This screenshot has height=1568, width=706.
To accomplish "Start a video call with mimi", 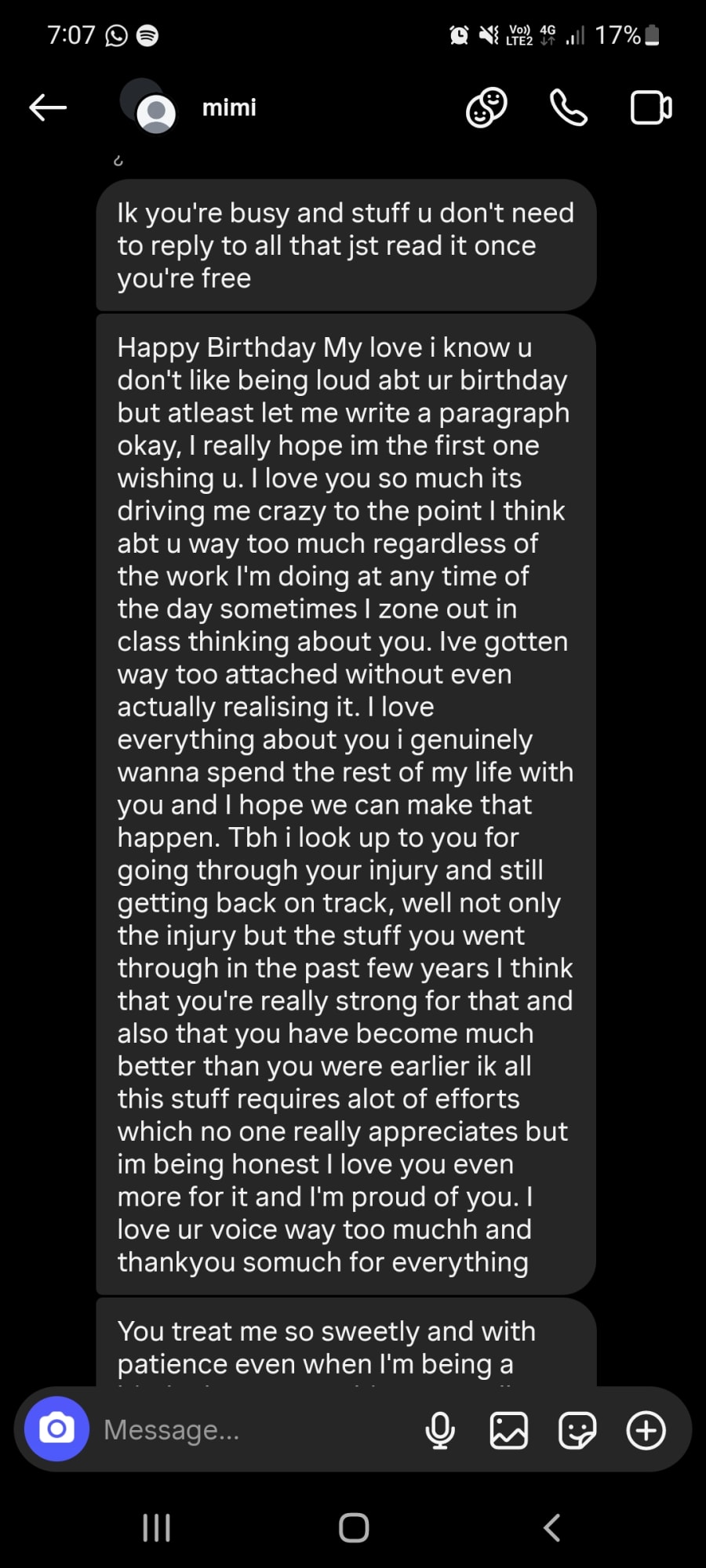I will 651,107.
